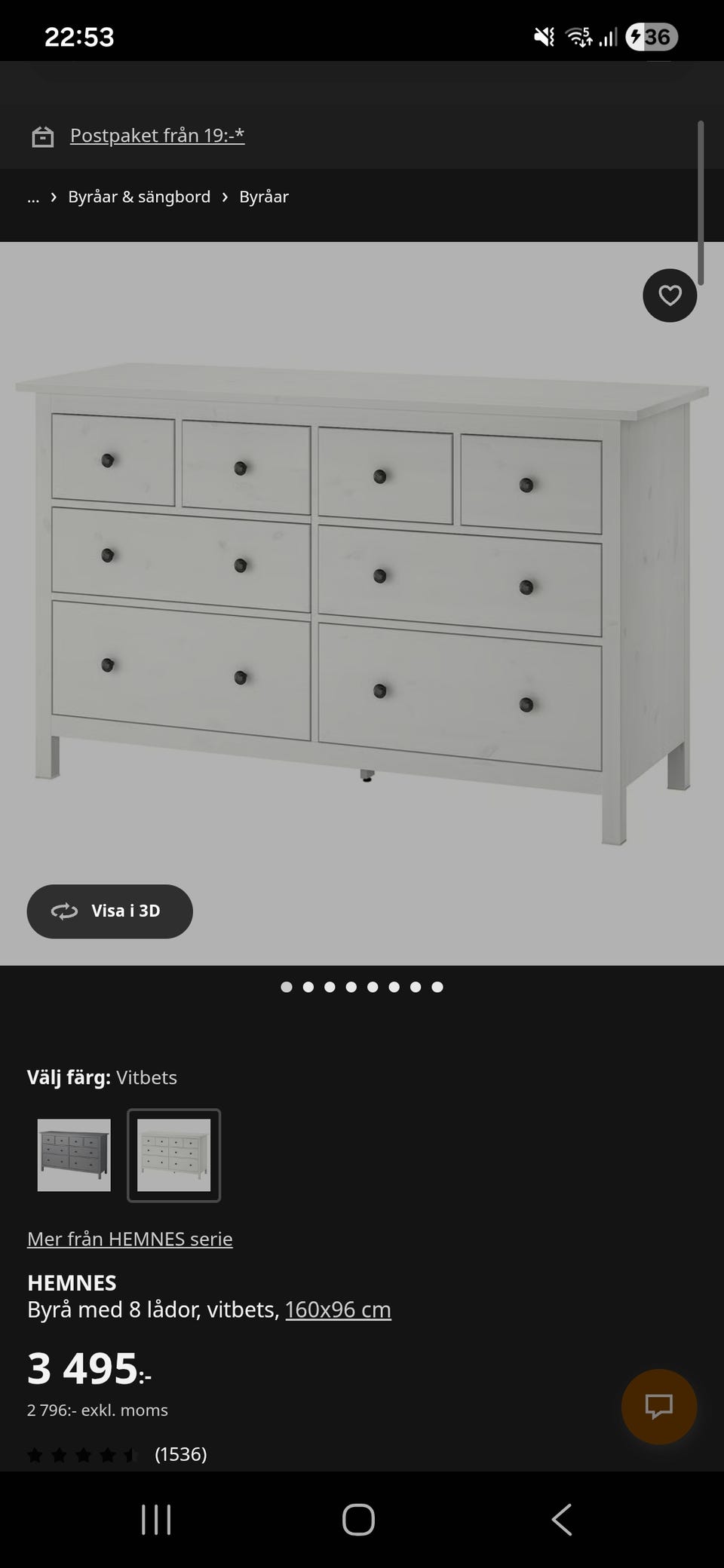Expand the breadcrumb ellipsis menu
This screenshot has height=1568, width=724.
(32, 197)
